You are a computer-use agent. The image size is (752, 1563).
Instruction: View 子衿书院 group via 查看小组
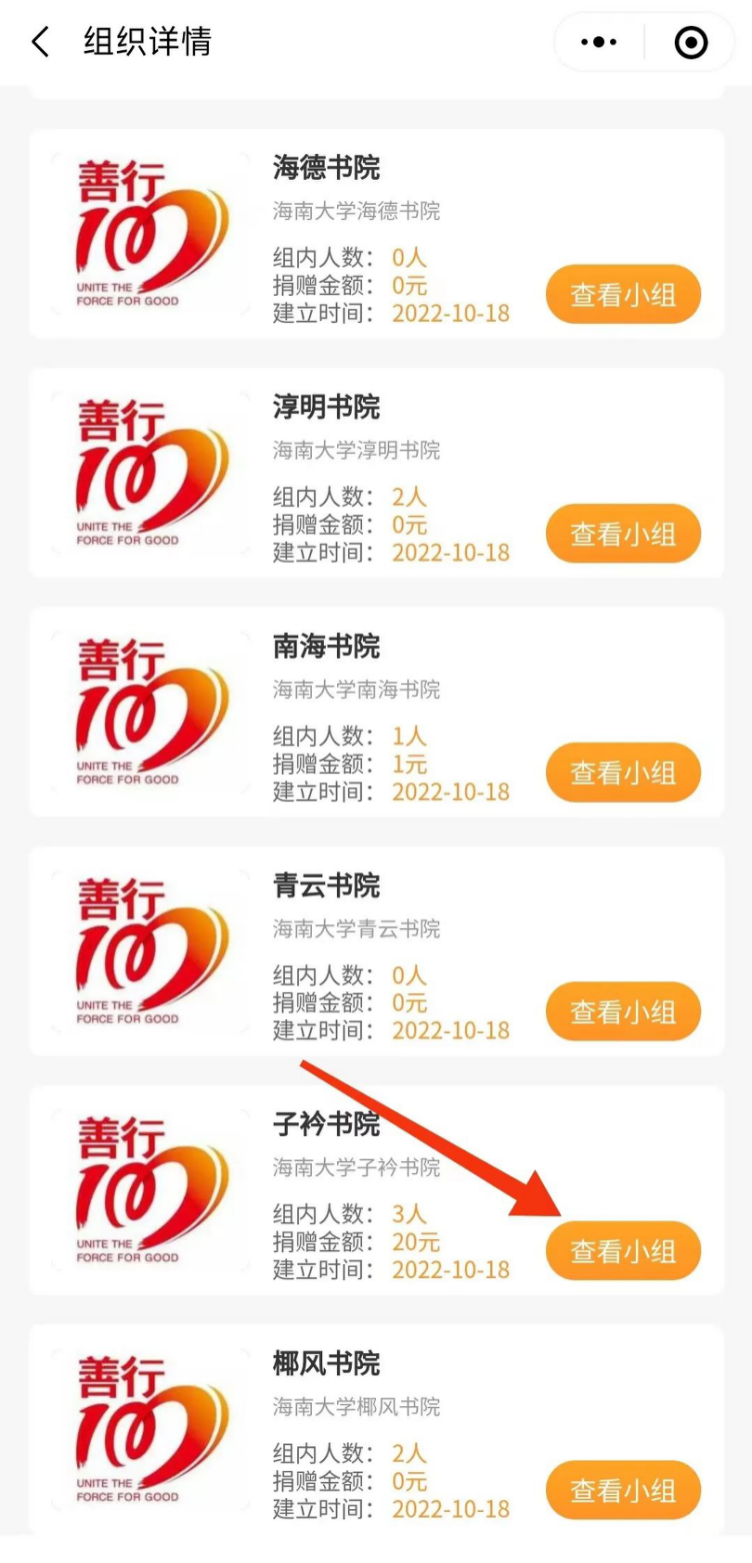pos(623,1251)
